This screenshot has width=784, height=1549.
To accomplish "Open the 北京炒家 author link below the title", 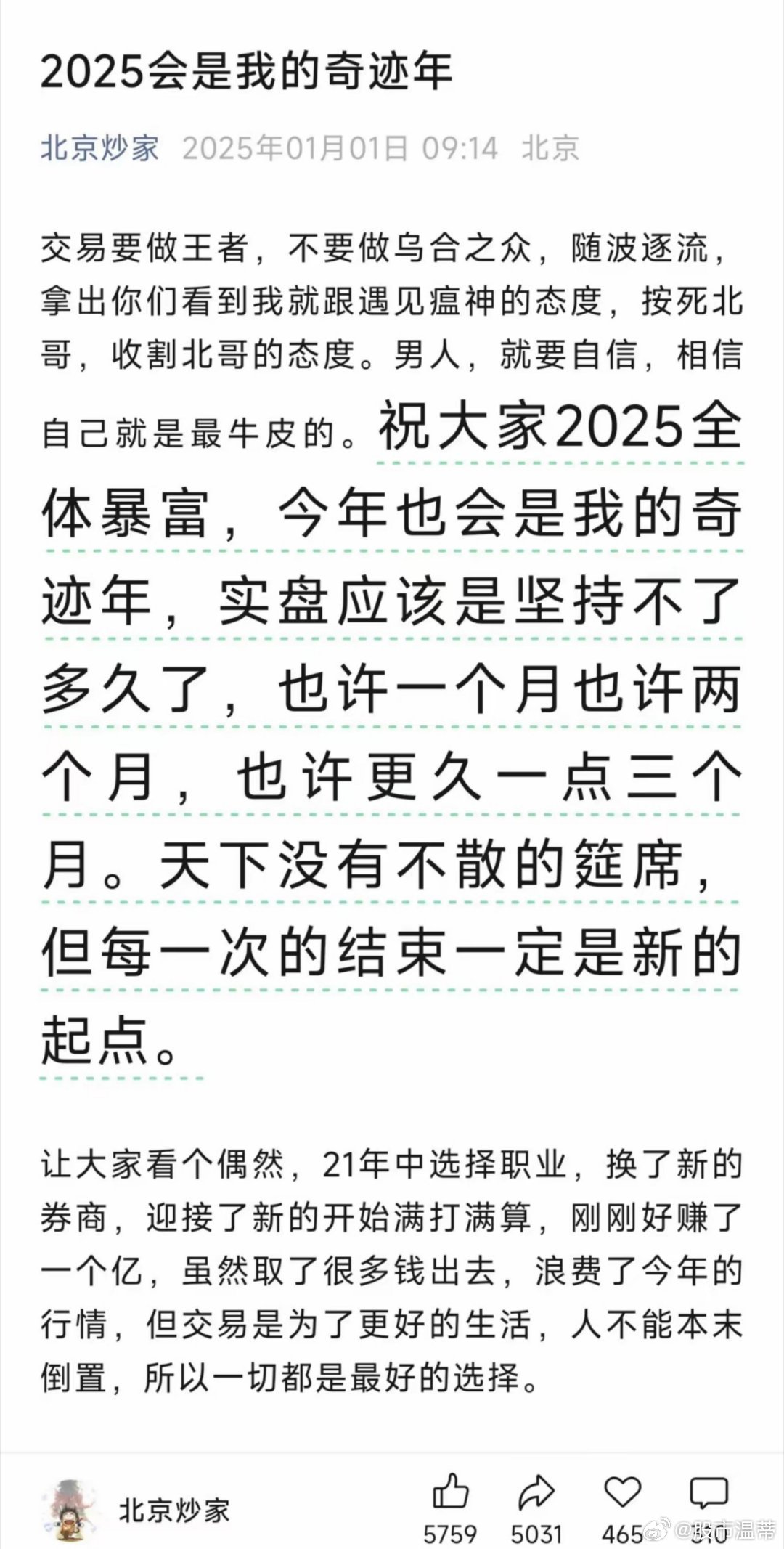I will (x=99, y=148).
